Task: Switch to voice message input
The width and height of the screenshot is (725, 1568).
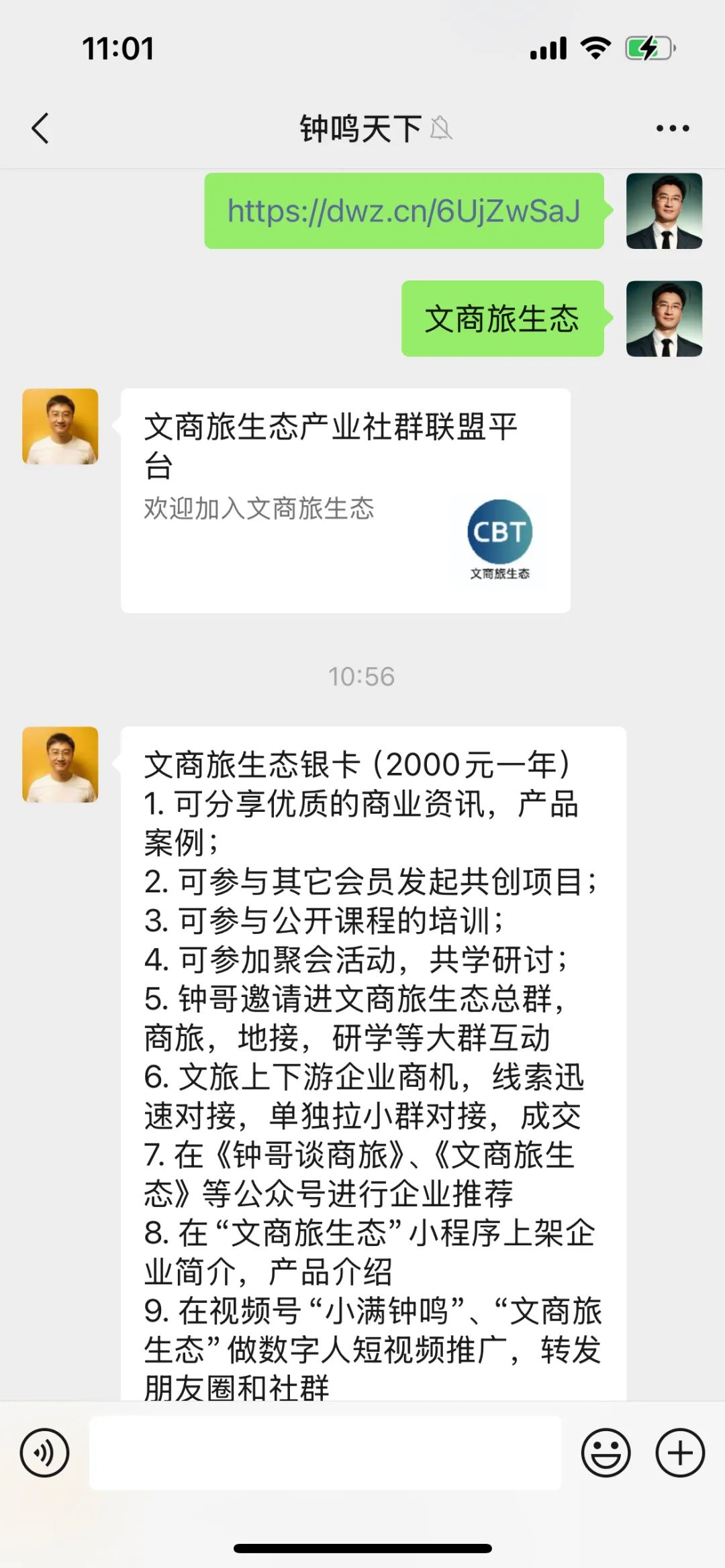Action: click(x=44, y=1453)
